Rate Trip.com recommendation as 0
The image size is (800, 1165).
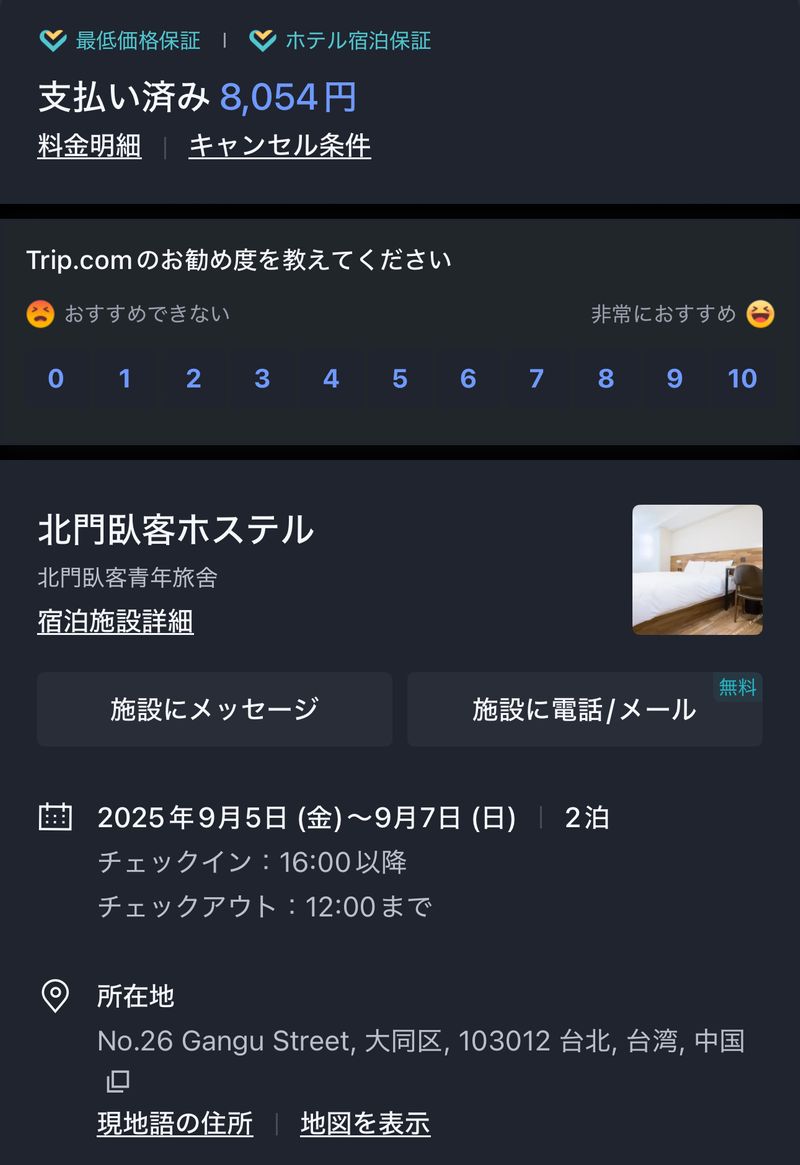[56, 378]
